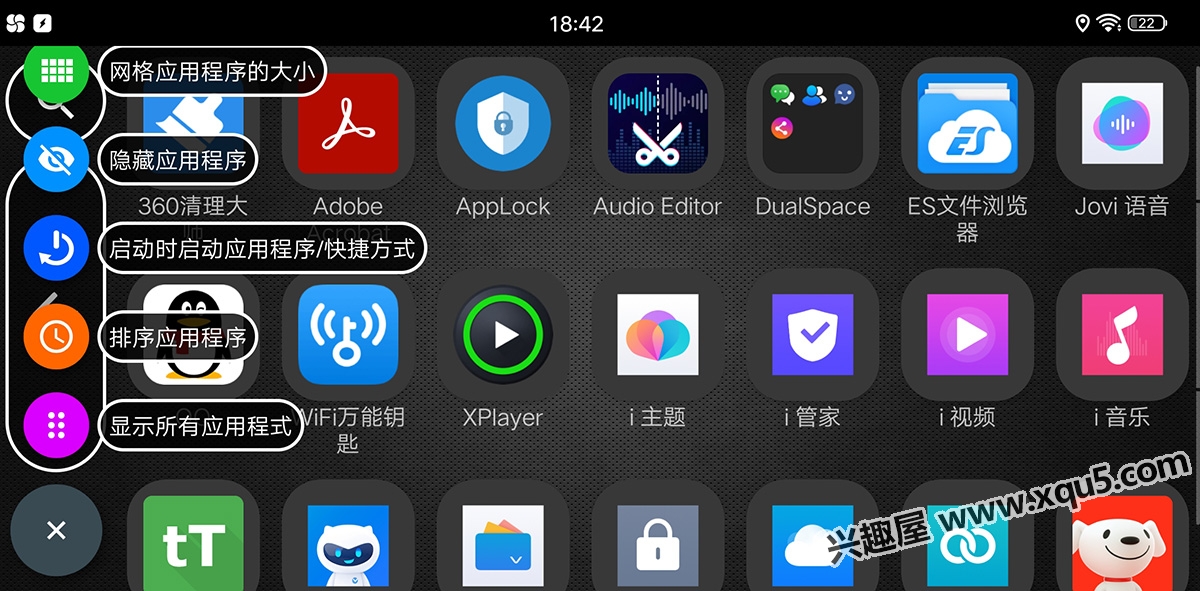The width and height of the screenshot is (1200, 591).
Task: Open launch apps at startup option
Action: coord(56,248)
